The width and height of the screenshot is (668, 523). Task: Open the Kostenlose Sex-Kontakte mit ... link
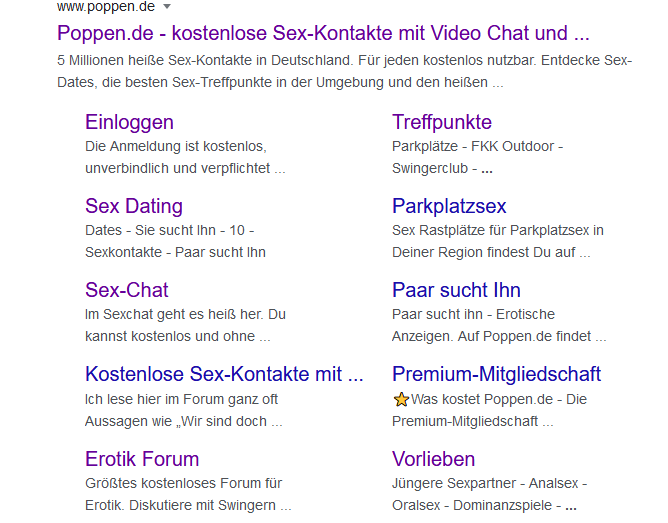[x=224, y=374]
